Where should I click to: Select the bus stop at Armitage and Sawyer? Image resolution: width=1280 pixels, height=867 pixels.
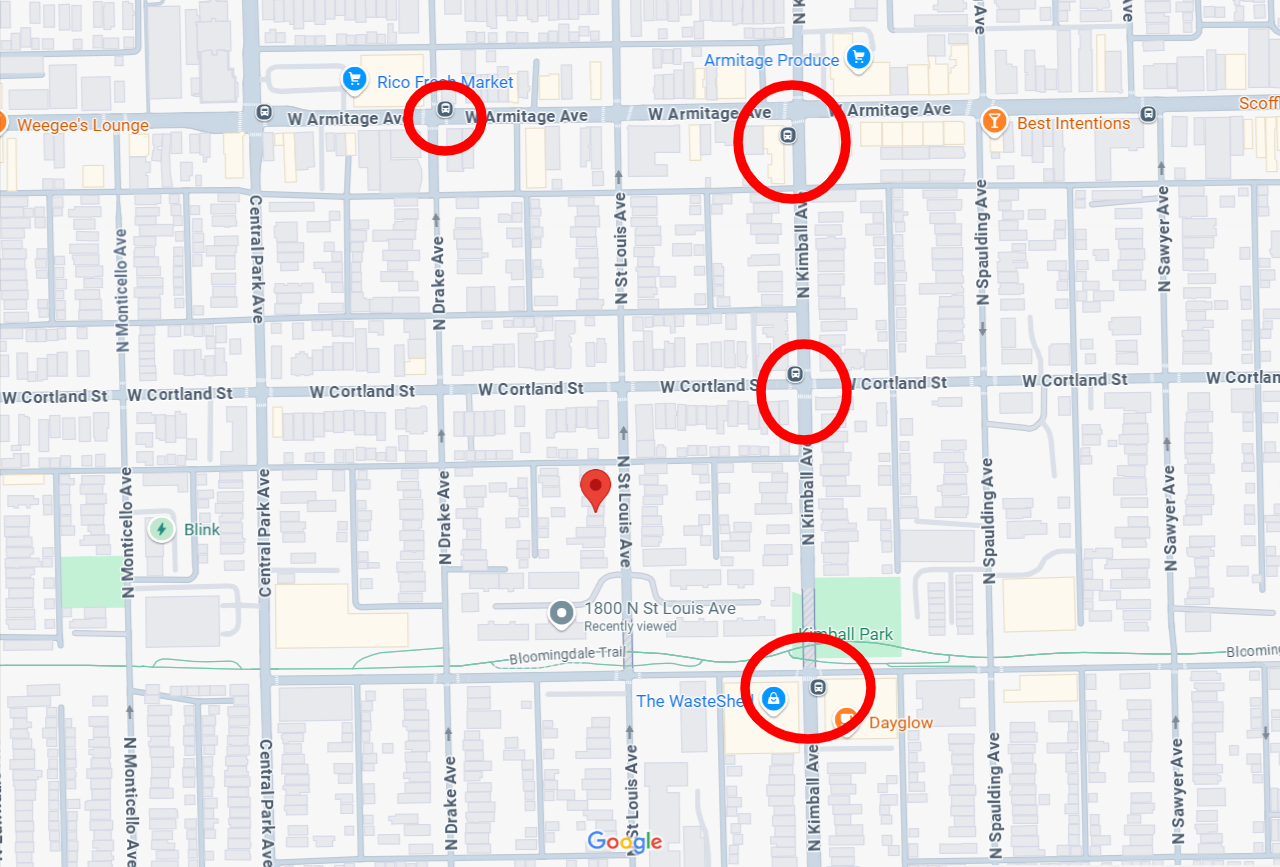tap(1148, 114)
